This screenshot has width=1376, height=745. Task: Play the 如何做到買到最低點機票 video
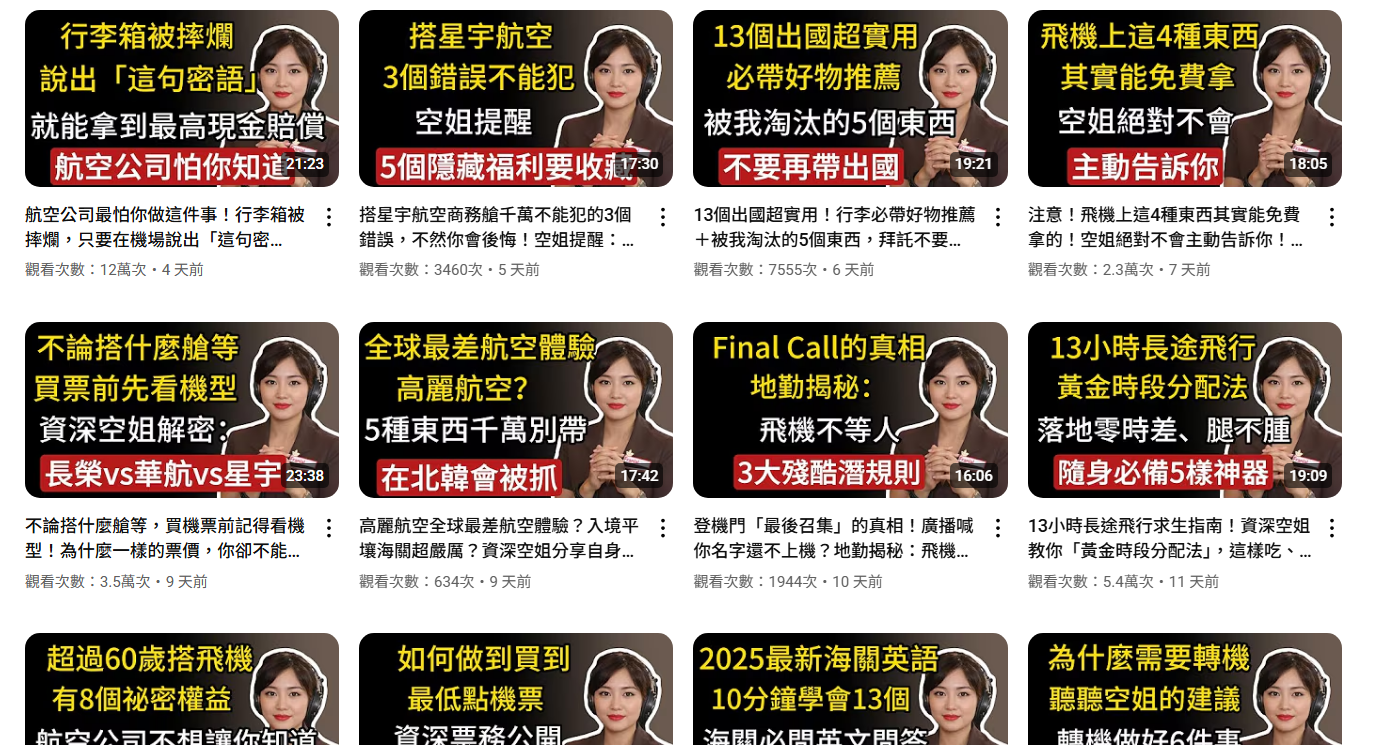[x=515, y=690]
